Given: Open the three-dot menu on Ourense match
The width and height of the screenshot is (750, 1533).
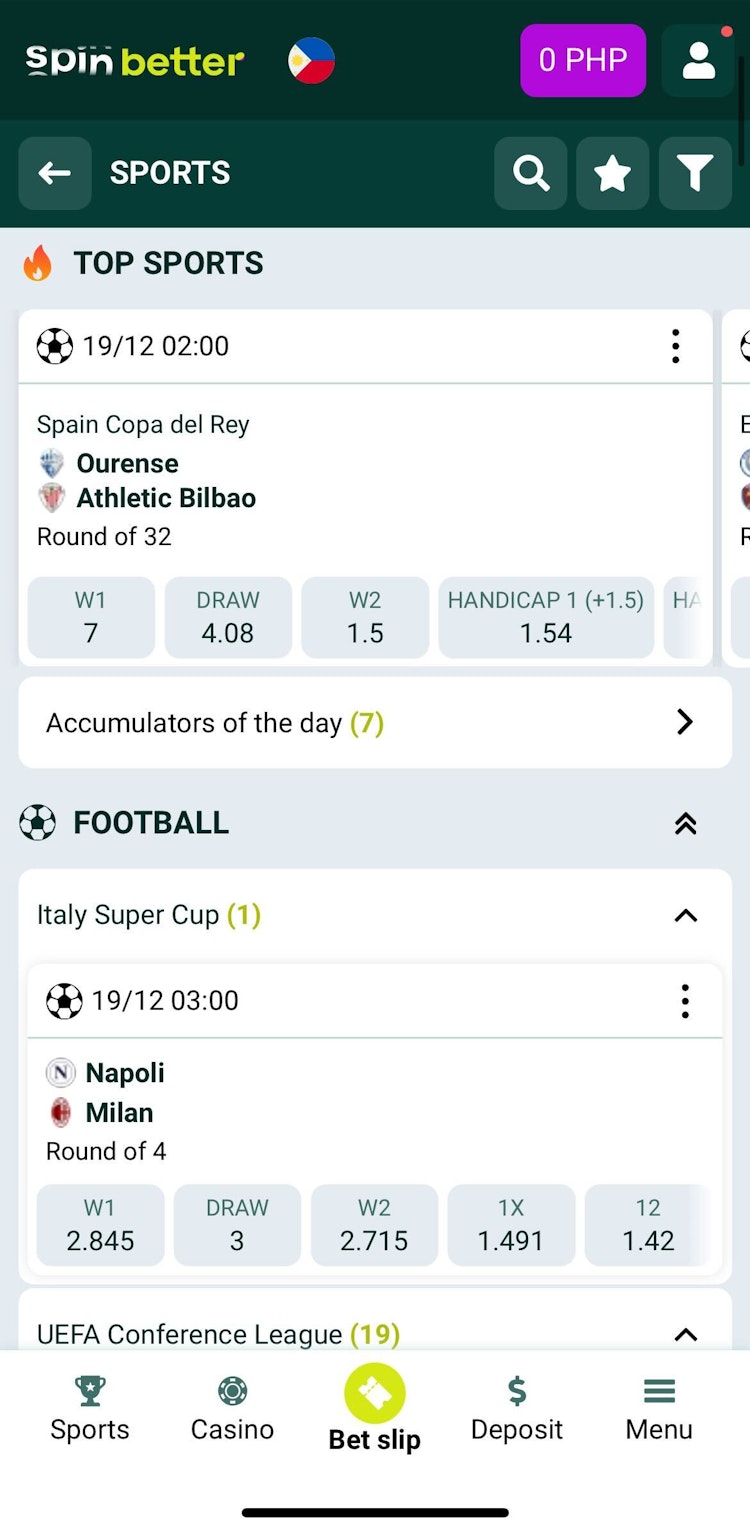Looking at the screenshot, I should click(676, 346).
